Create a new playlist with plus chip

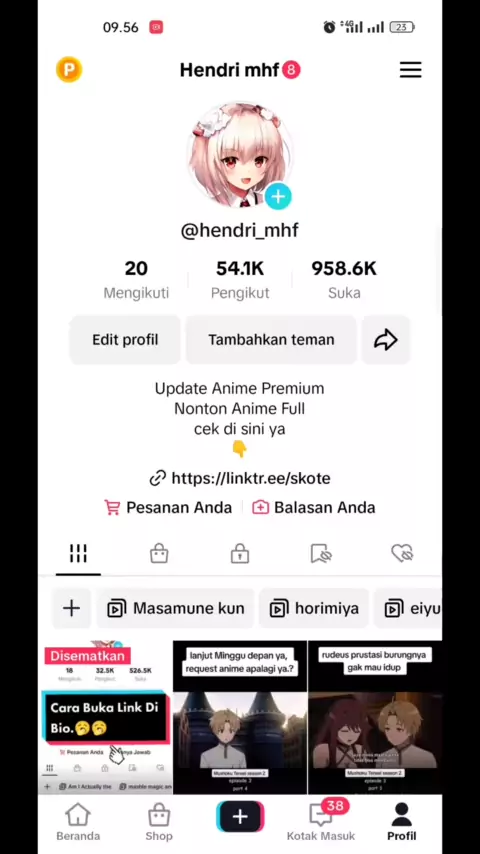tap(71, 608)
